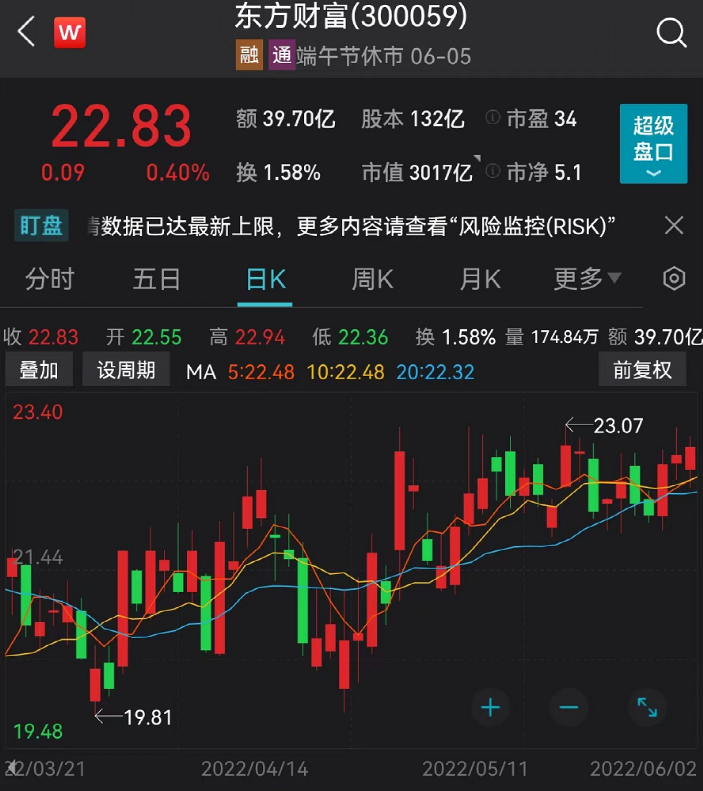The height and width of the screenshot is (791, 703).
Task: Switch to the 五日 chart tab
Action: 157,278
